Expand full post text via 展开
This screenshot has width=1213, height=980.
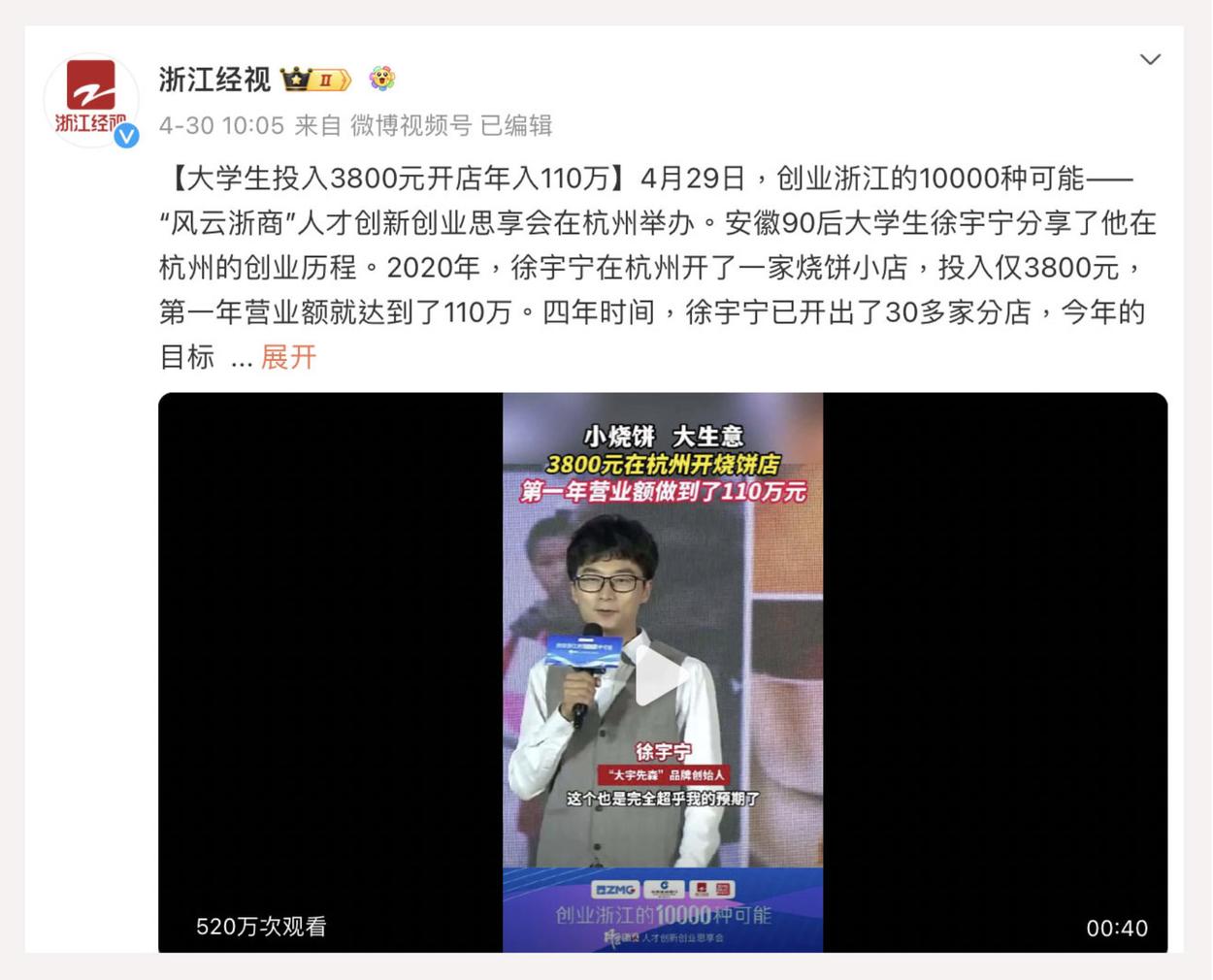coord(288,357)
